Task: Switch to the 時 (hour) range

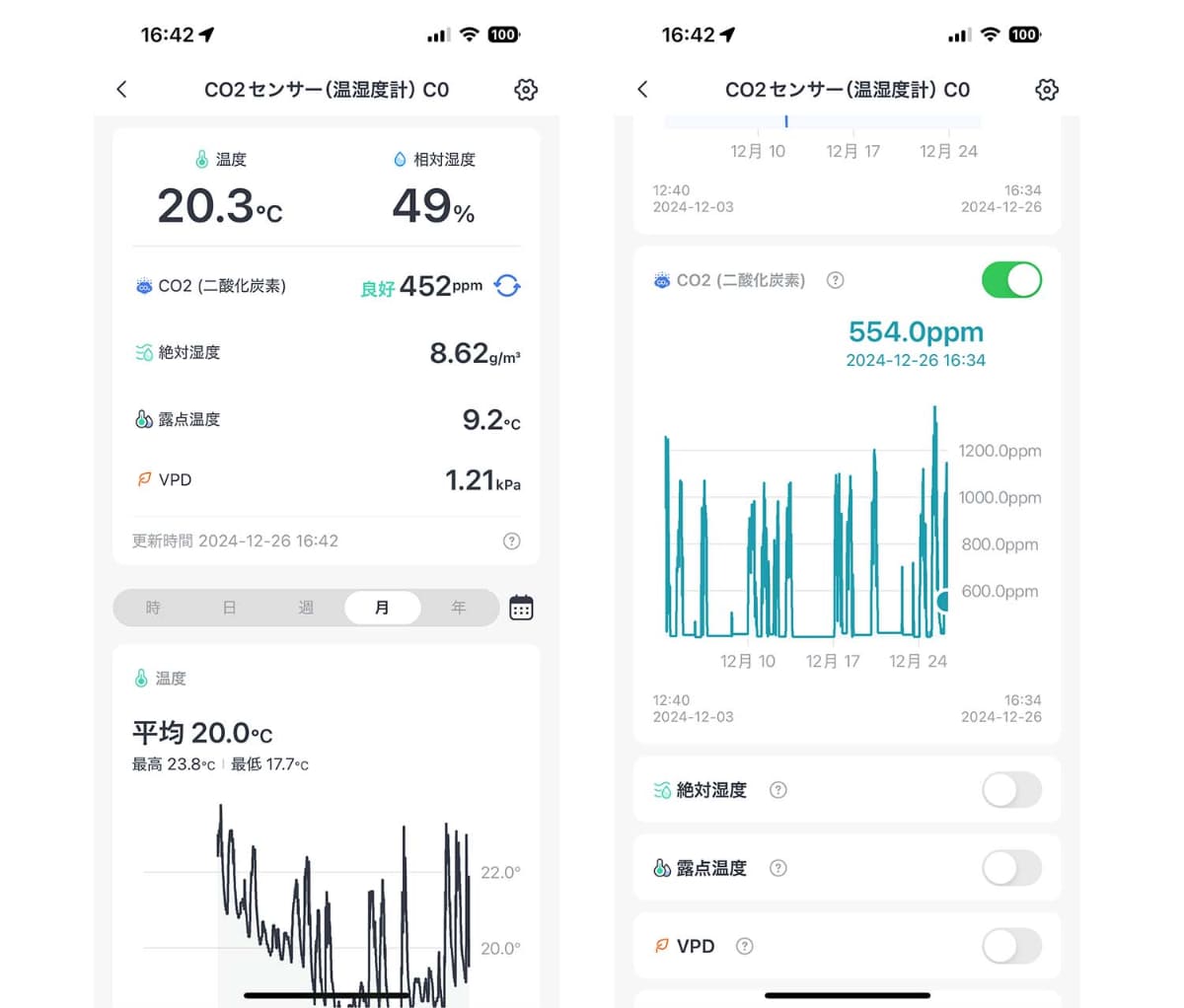Action: (153, 608)
